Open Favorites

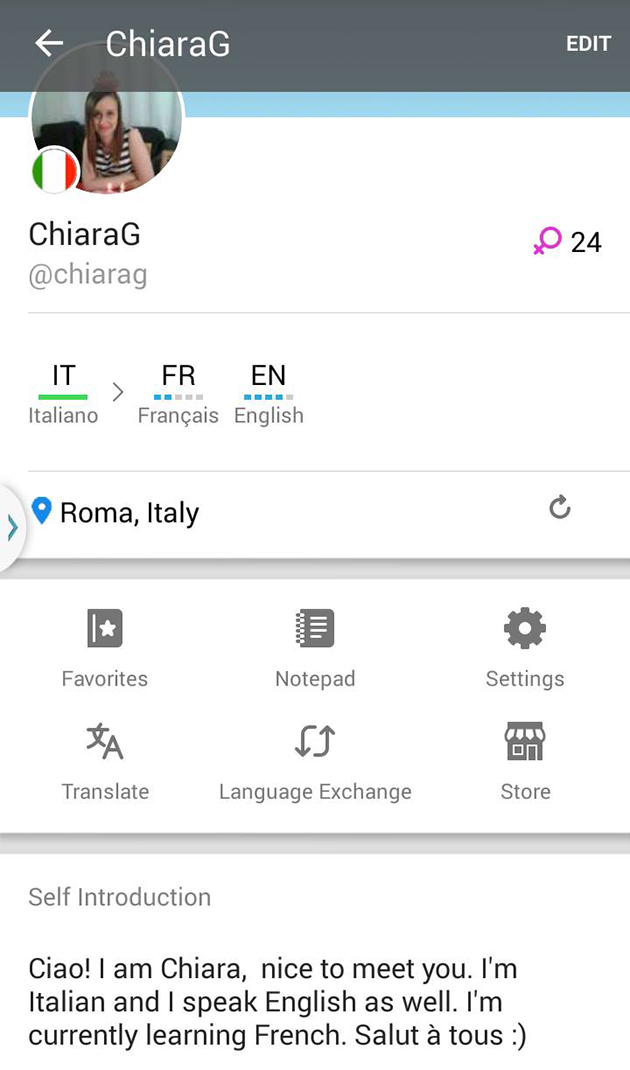point(105,648)
